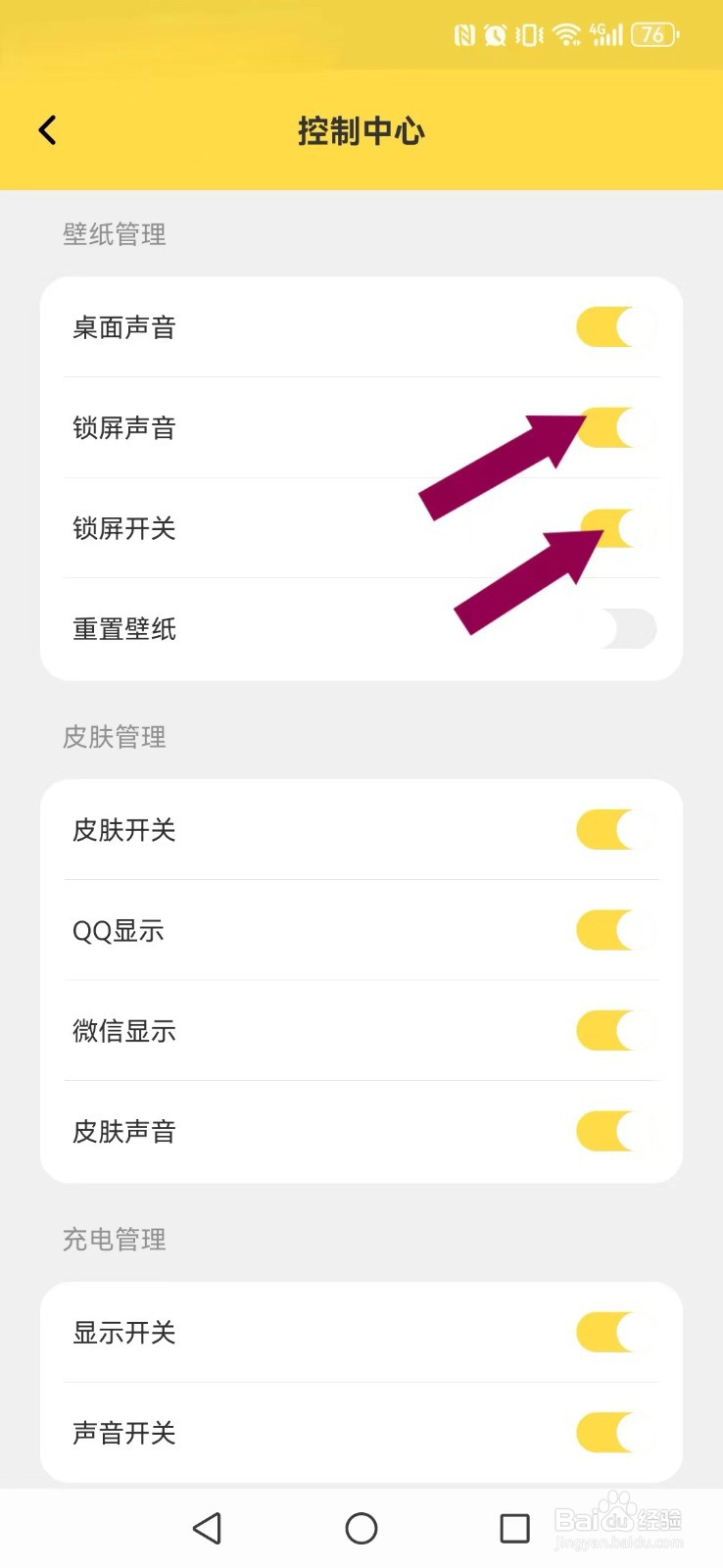Image resolution: width=723 pixels, height=1568 pixels.
Task: Mute 皮肤声音 with its toggle
Action: coord(616,1132)
